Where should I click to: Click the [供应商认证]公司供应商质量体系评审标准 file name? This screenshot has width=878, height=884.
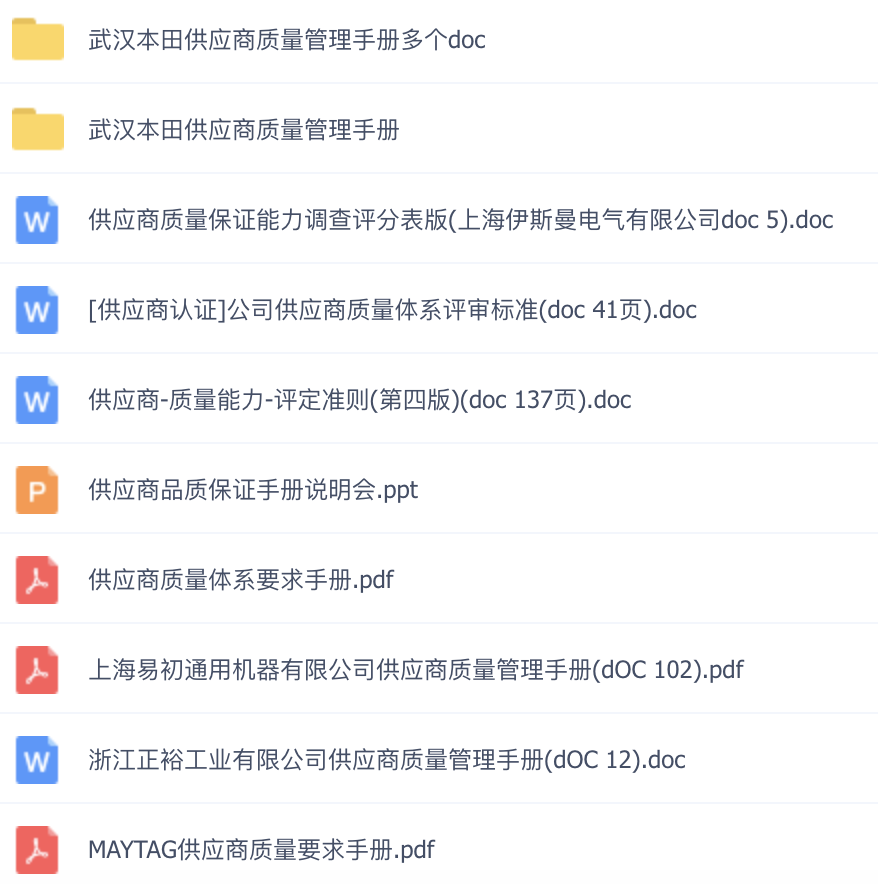pyautogui.click(x=391, y=310)
